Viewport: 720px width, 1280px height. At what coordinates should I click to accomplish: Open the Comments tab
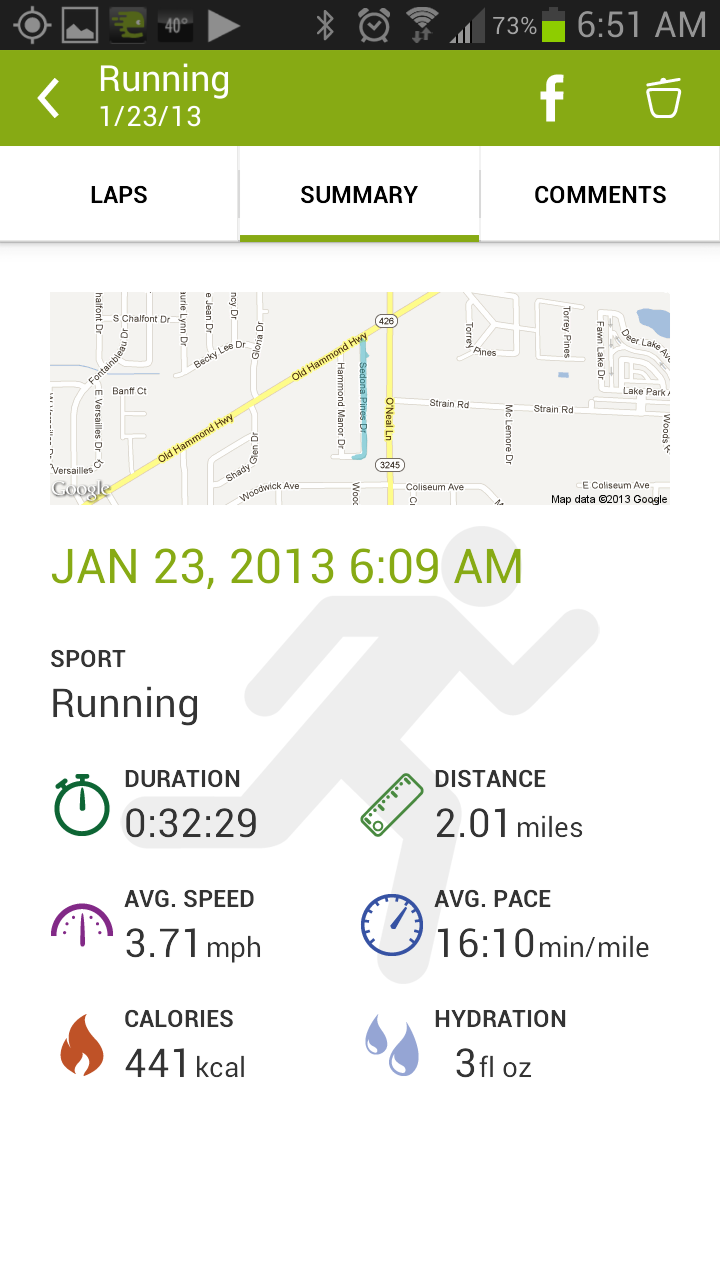[x=600, y=194]
